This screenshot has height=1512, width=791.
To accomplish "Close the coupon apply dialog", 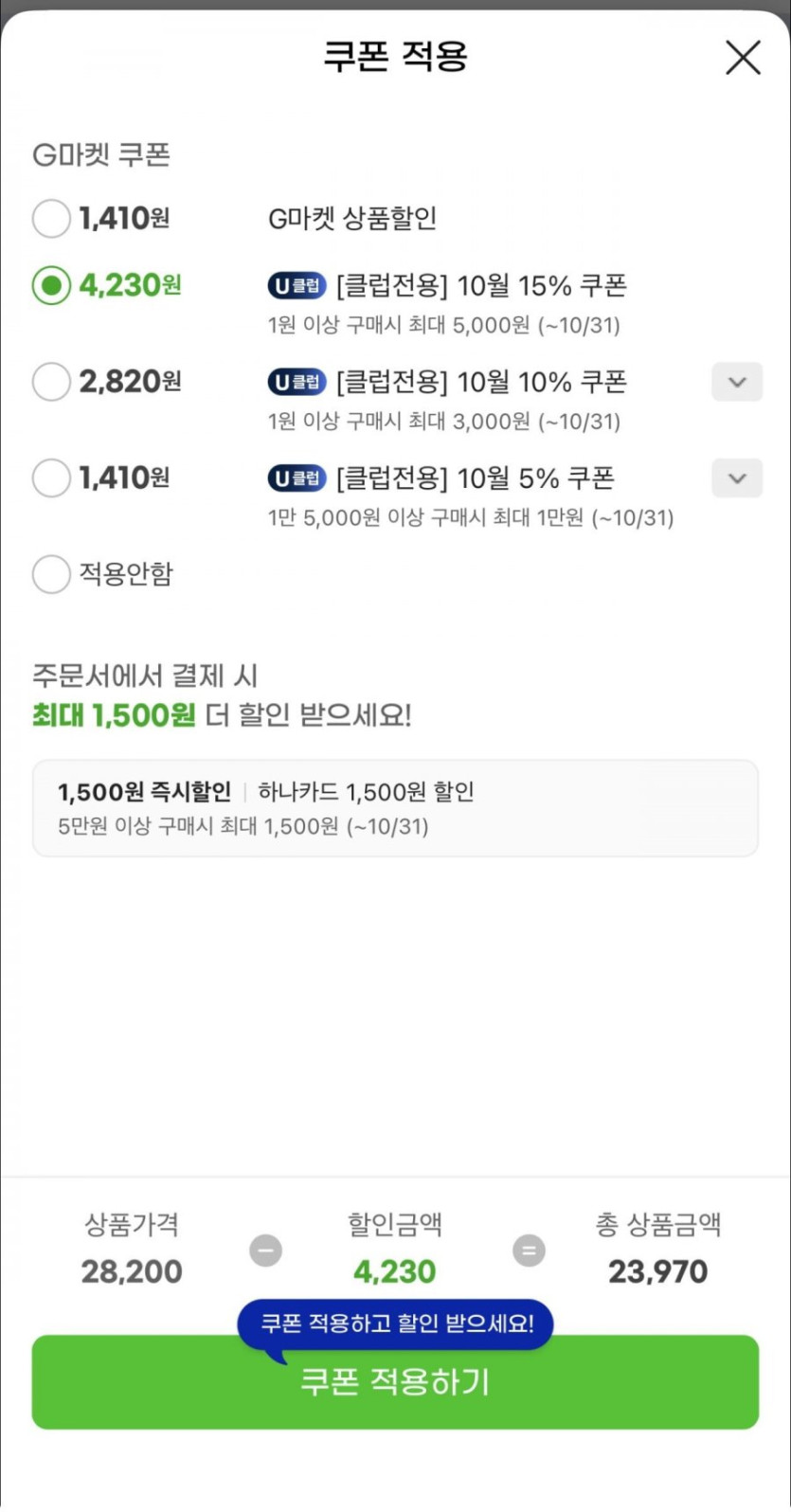I will 743,58.
